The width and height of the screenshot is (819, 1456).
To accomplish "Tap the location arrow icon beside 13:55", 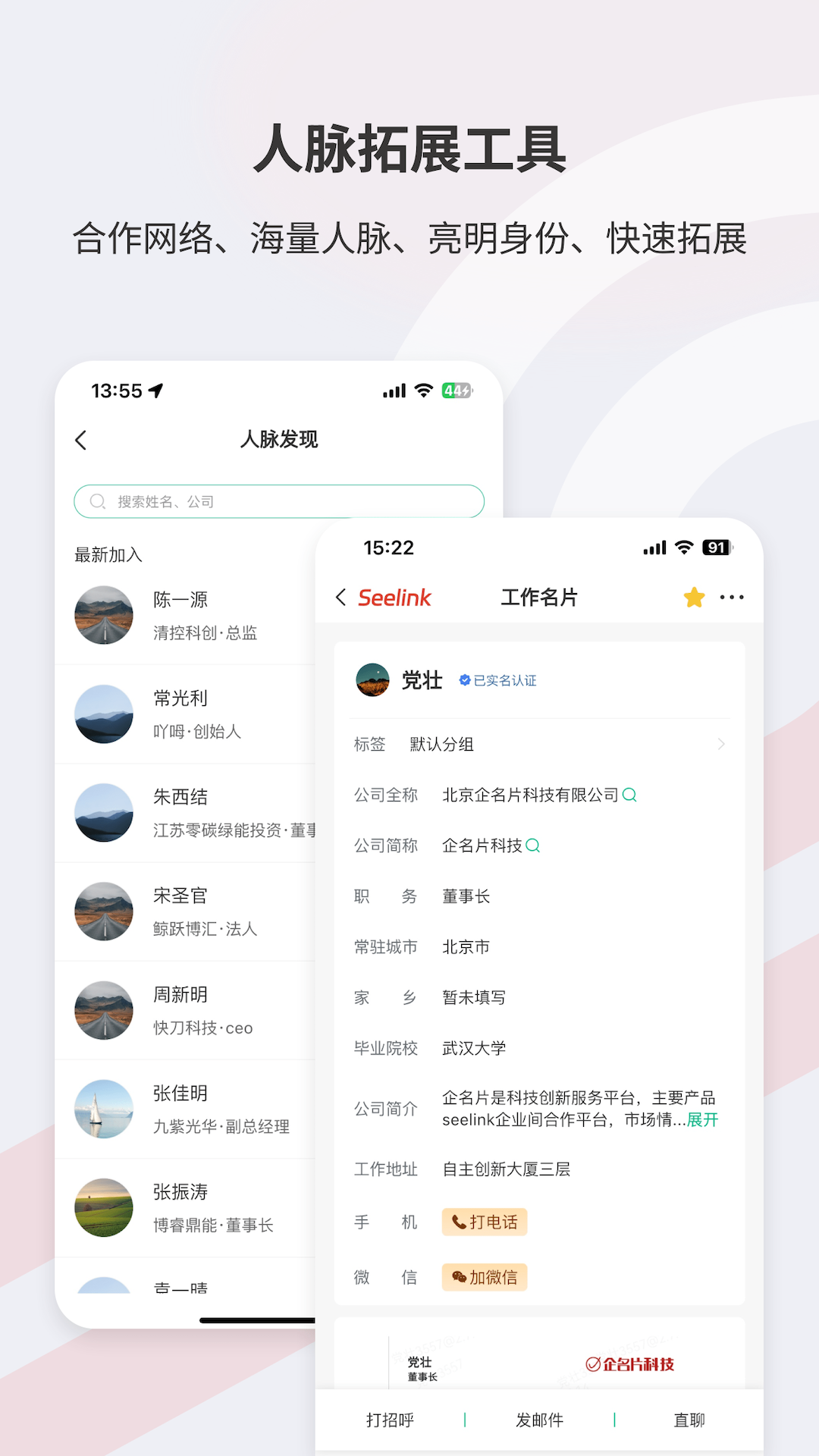I will pyautogui.click(x=156, y=389).
